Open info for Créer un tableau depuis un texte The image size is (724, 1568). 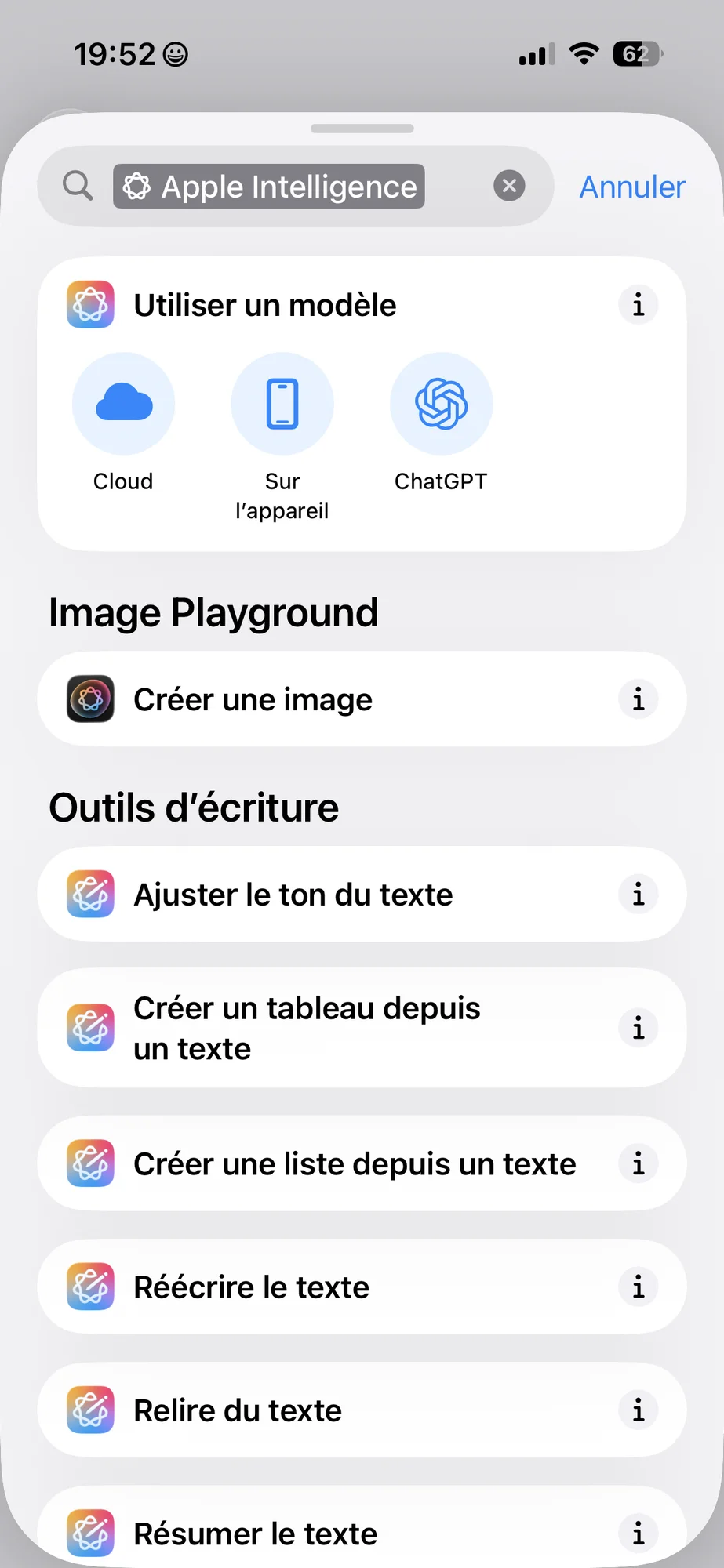[639, 1028]
